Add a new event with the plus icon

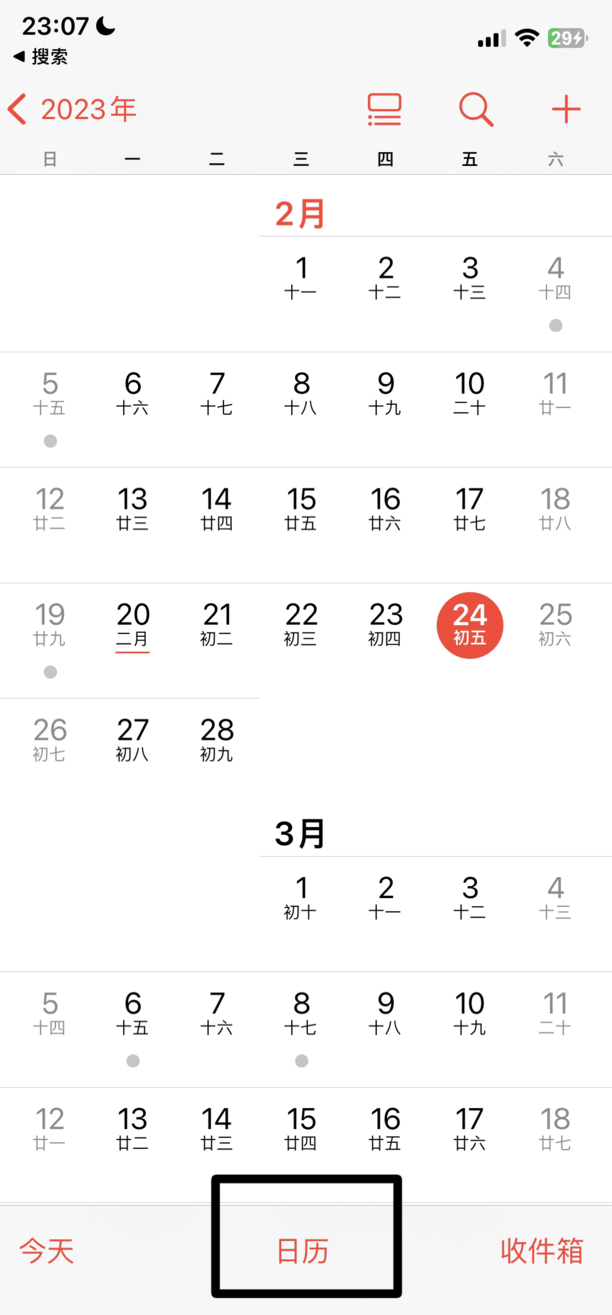point(566,109)
